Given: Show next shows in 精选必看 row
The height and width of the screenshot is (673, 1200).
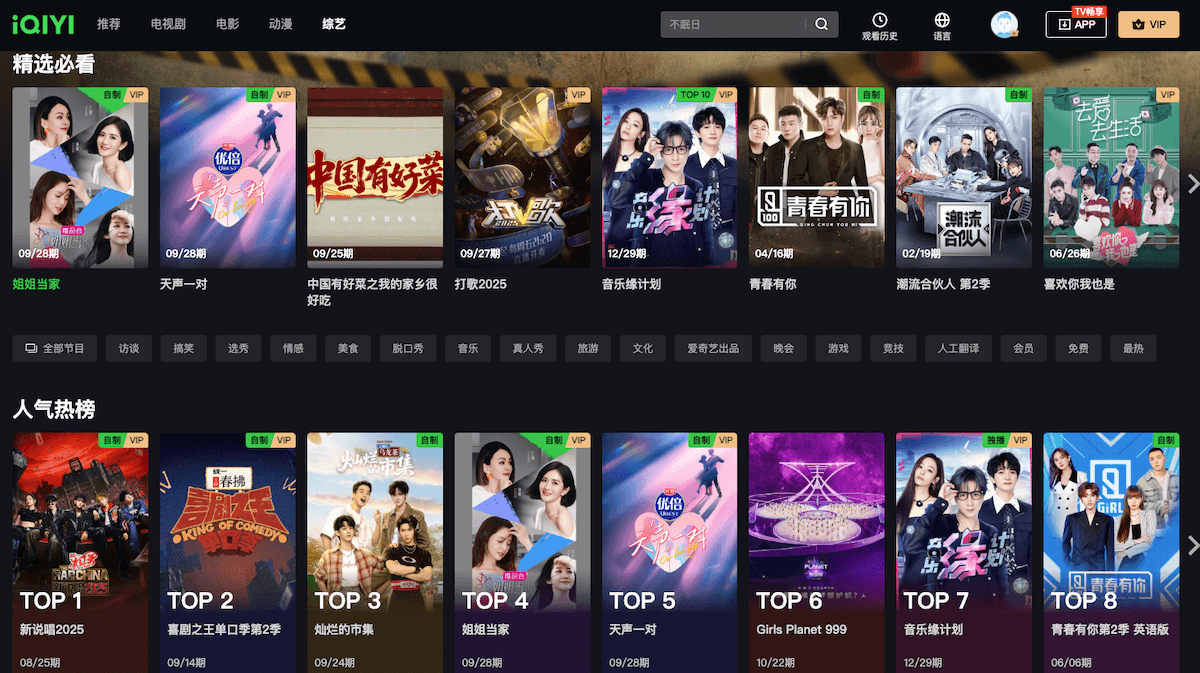Looking at the screenshot, I should click(1192, 184).
